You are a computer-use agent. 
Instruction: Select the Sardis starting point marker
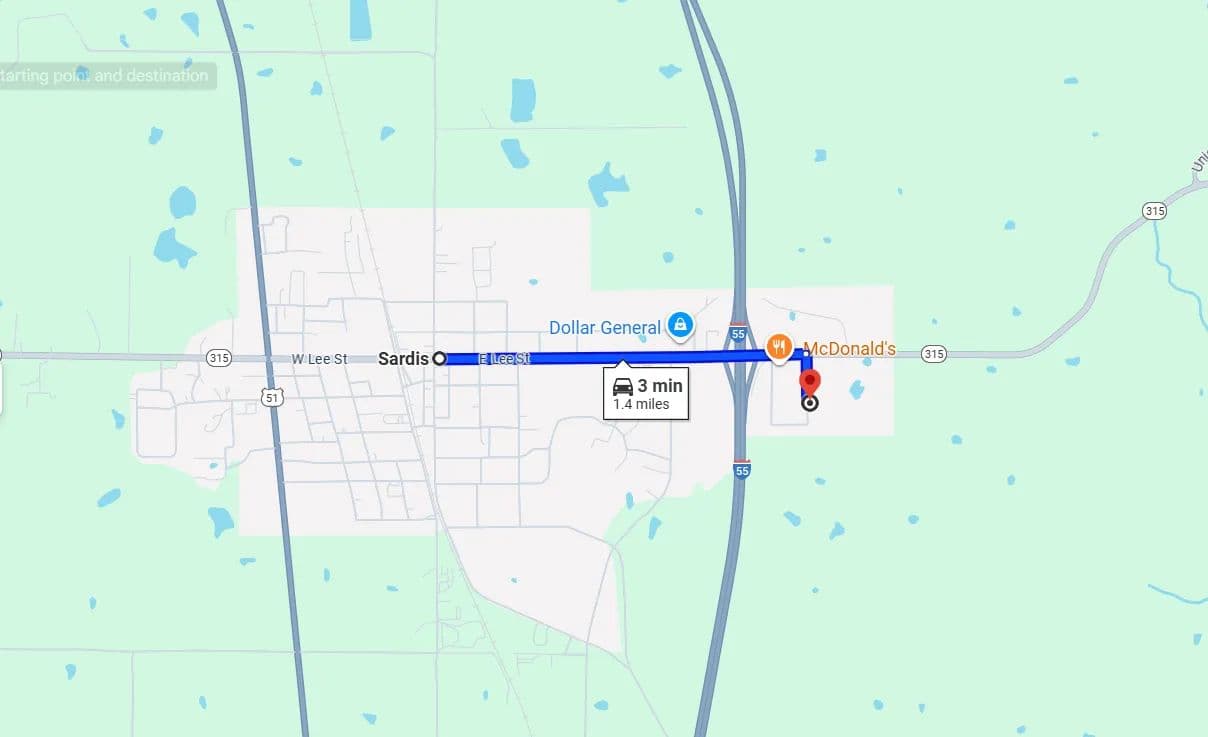438,358
